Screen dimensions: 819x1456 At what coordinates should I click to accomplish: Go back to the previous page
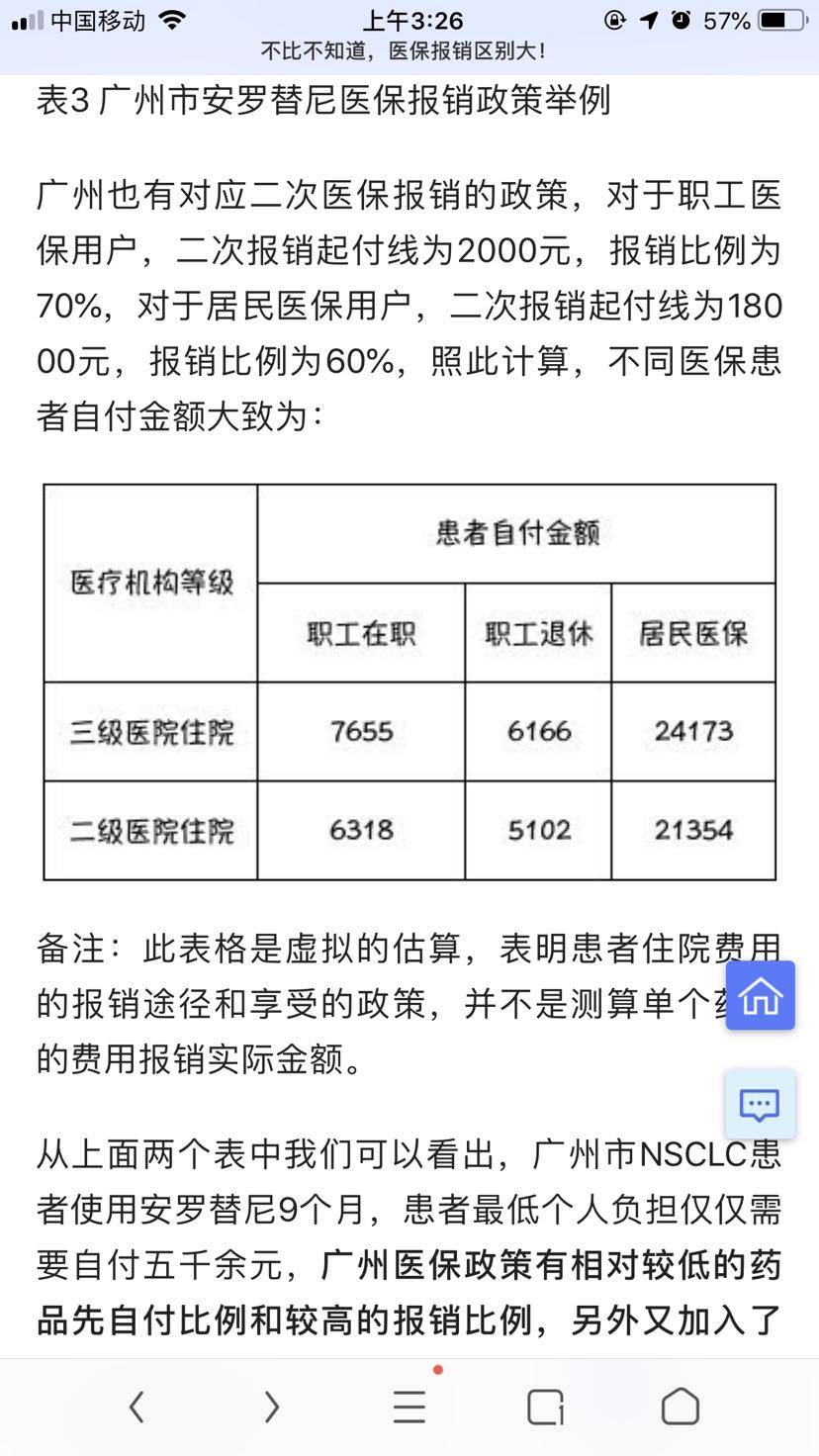point(136,1407)
